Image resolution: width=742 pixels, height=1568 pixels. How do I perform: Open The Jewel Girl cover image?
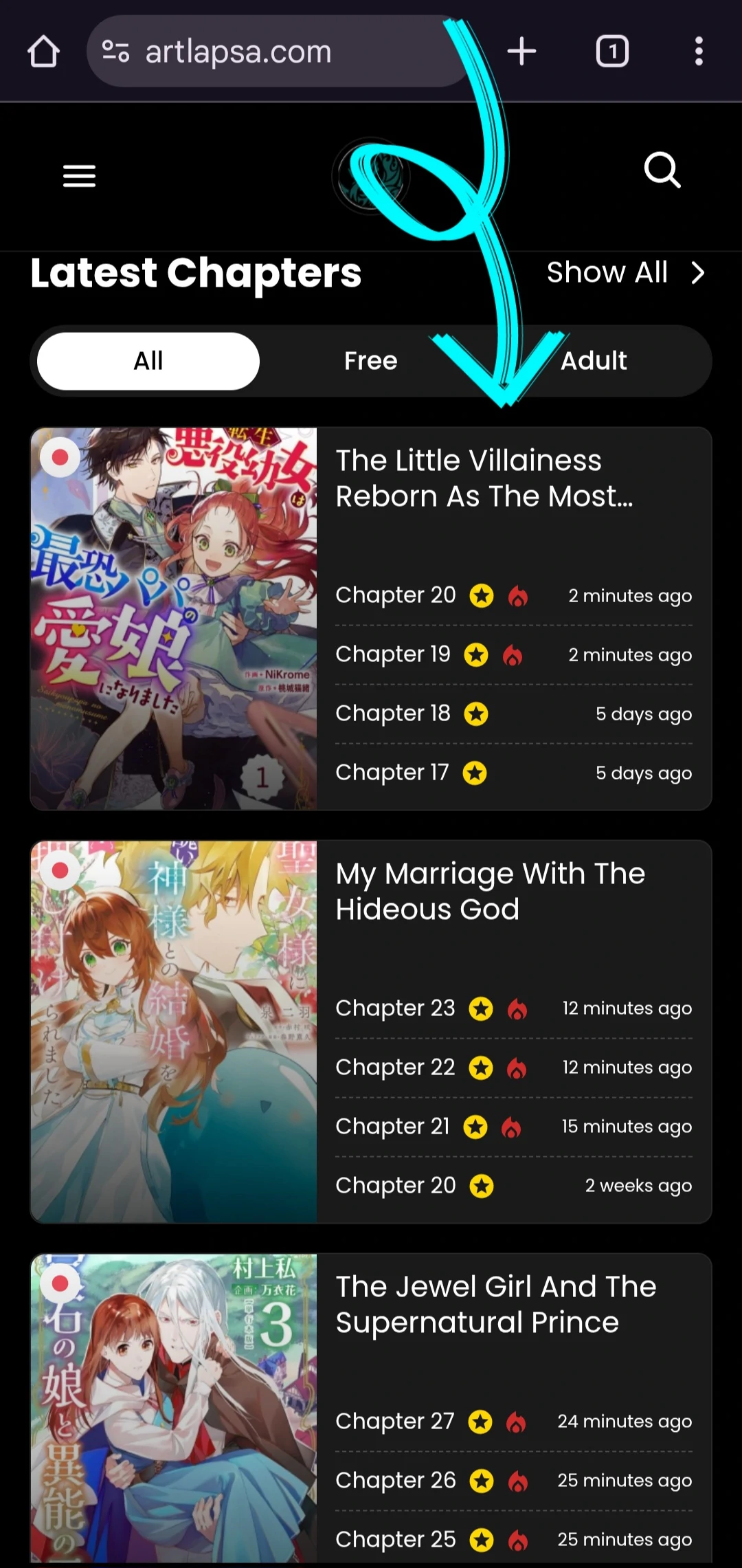click(174, 1409)
